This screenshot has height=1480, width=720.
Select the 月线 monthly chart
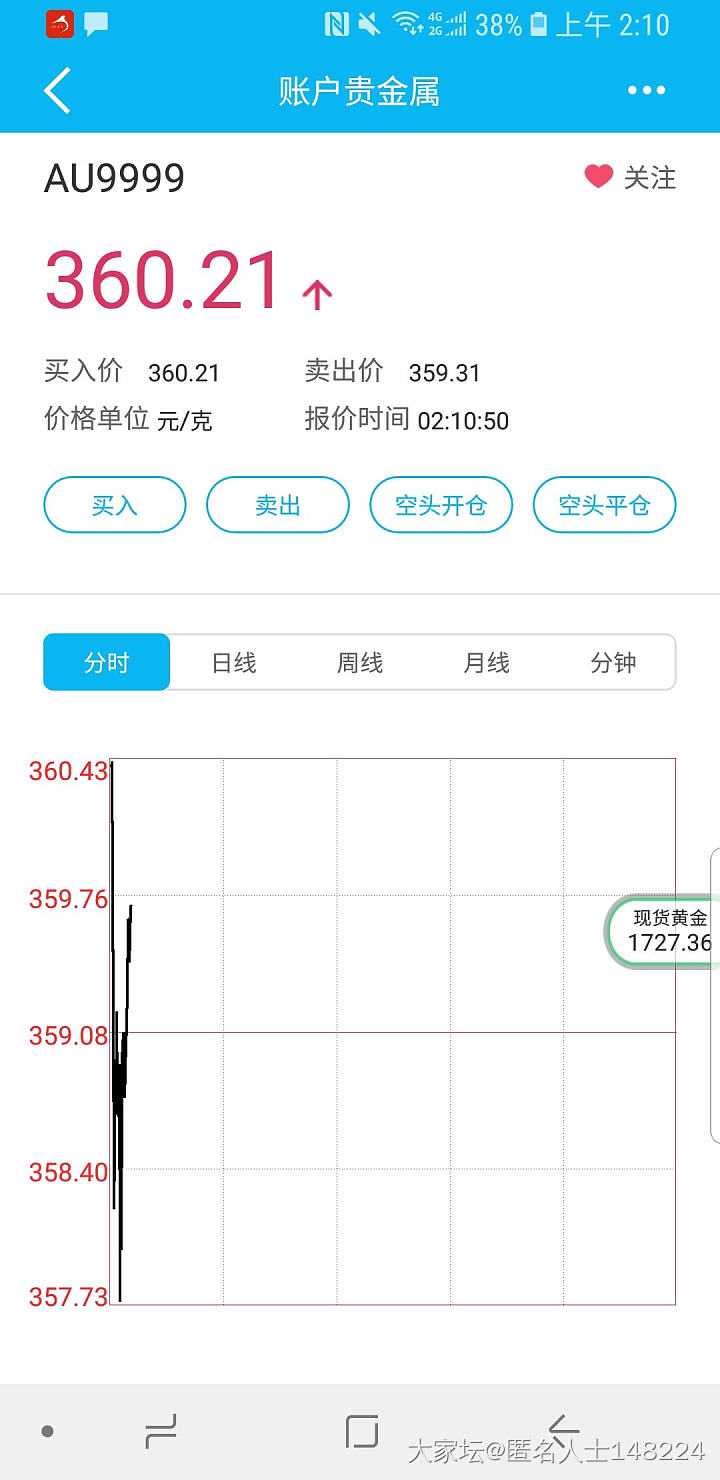click(x=487, y=662)
